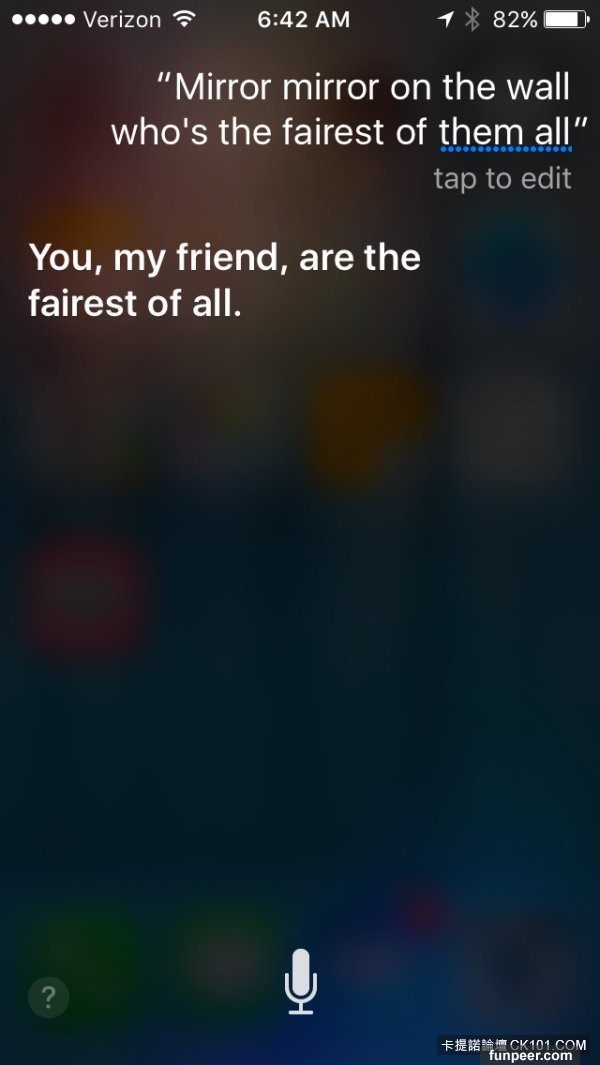Tap the microphone to speak to Siri

click(300, 980)
